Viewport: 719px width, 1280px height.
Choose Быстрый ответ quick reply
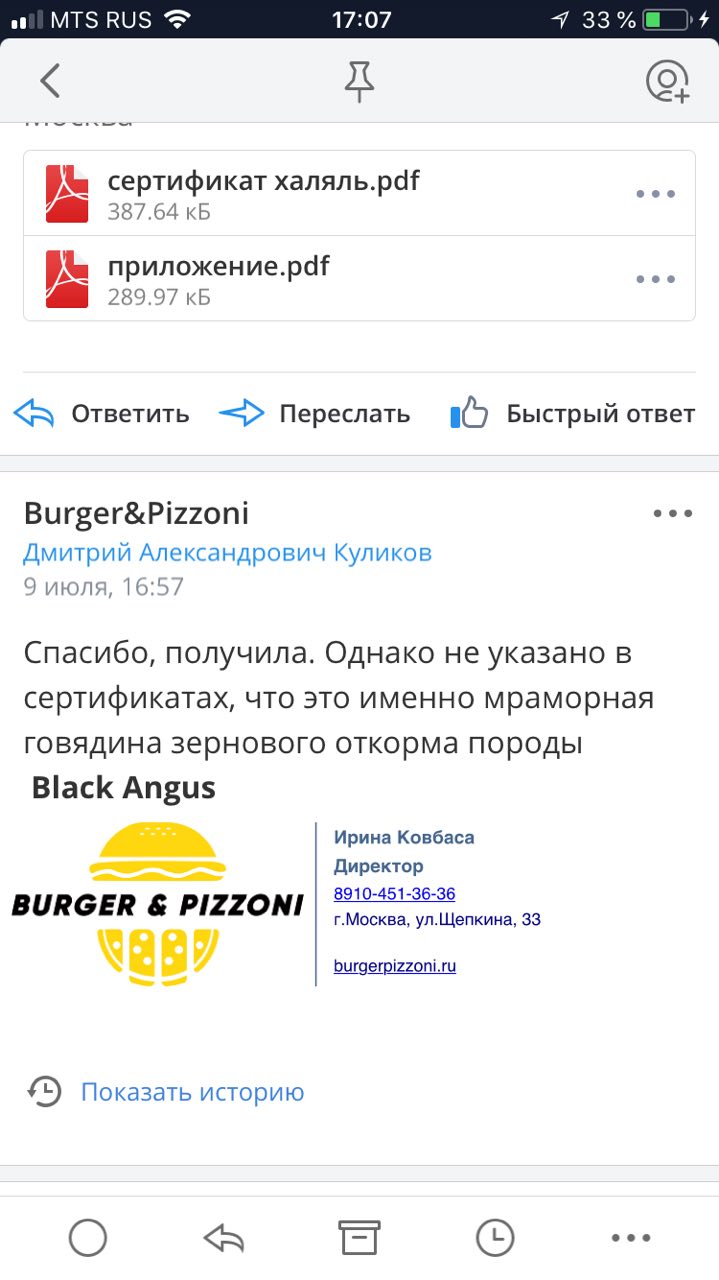tap(572, 414)
